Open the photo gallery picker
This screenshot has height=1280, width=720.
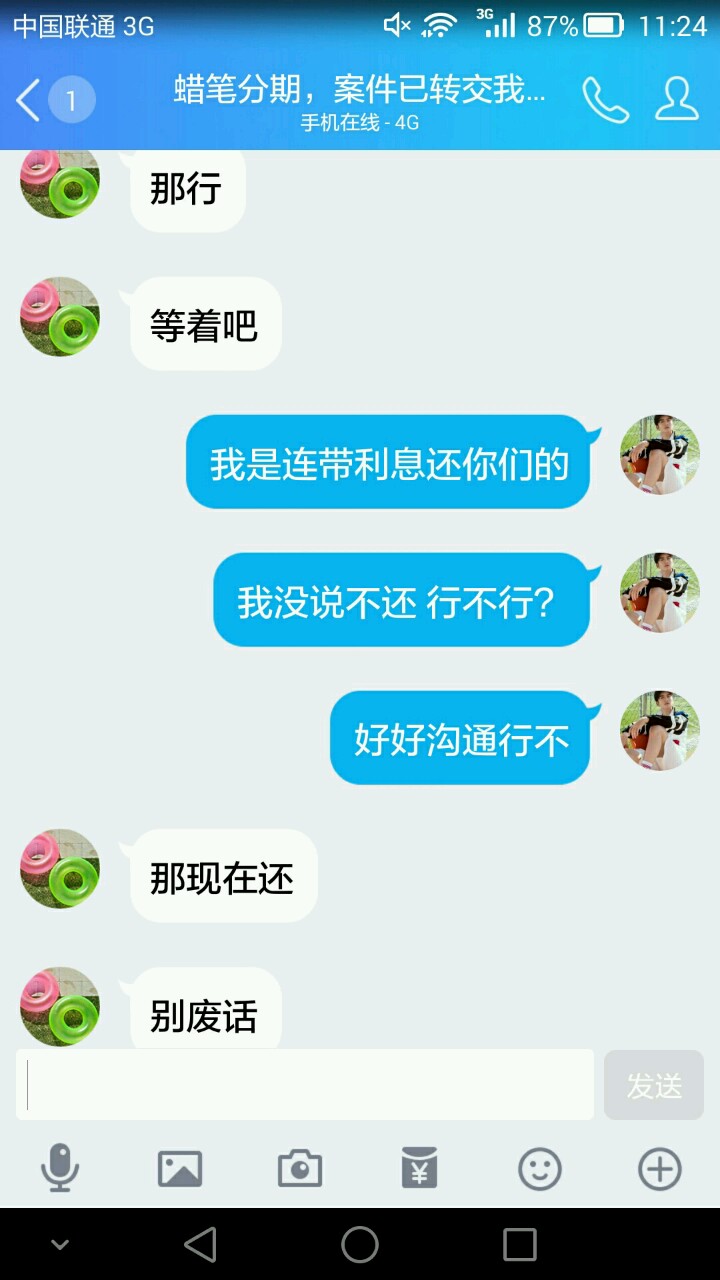coord(180,1168)
